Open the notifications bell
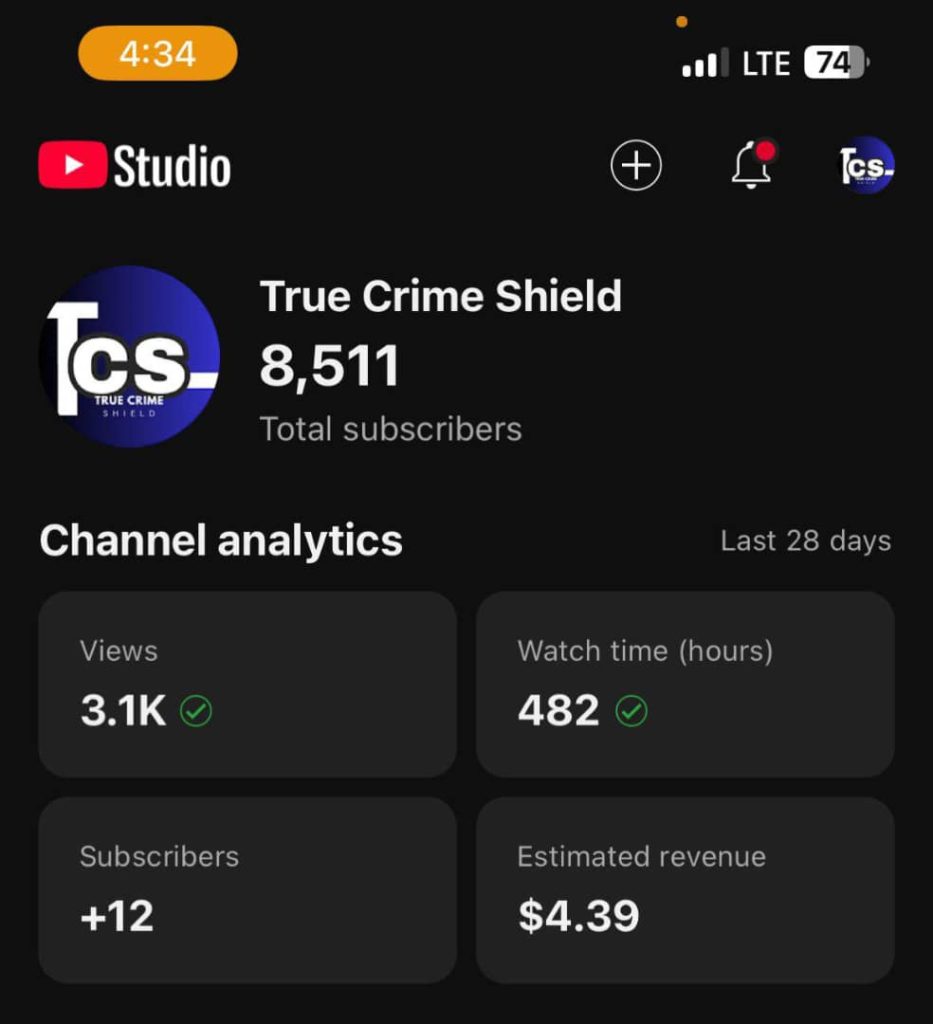The height and width of the screenshot is (1024, 933). click(x=751, y=166)
